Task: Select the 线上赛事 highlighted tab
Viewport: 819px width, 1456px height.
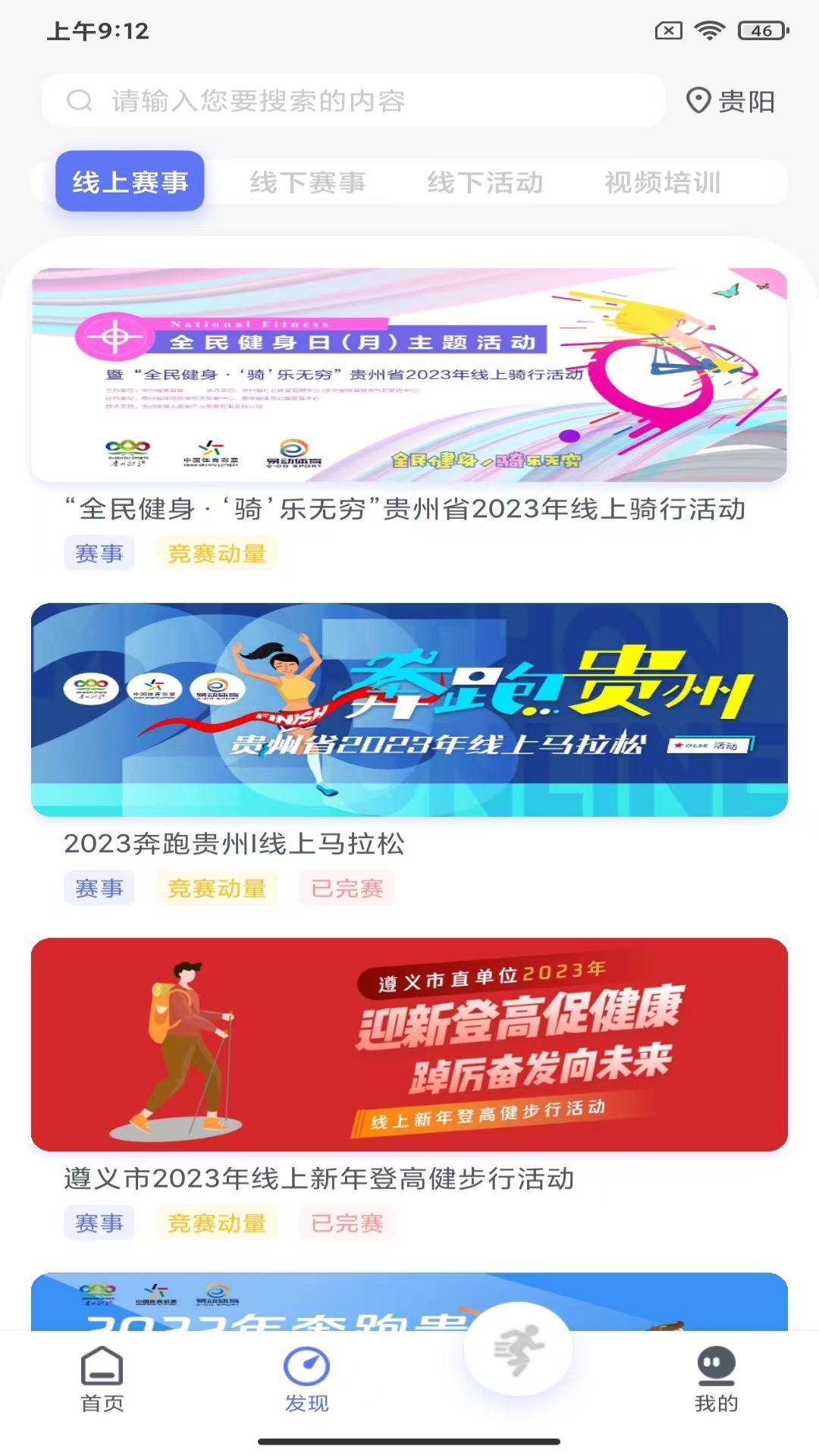Action: click(130, 182)
